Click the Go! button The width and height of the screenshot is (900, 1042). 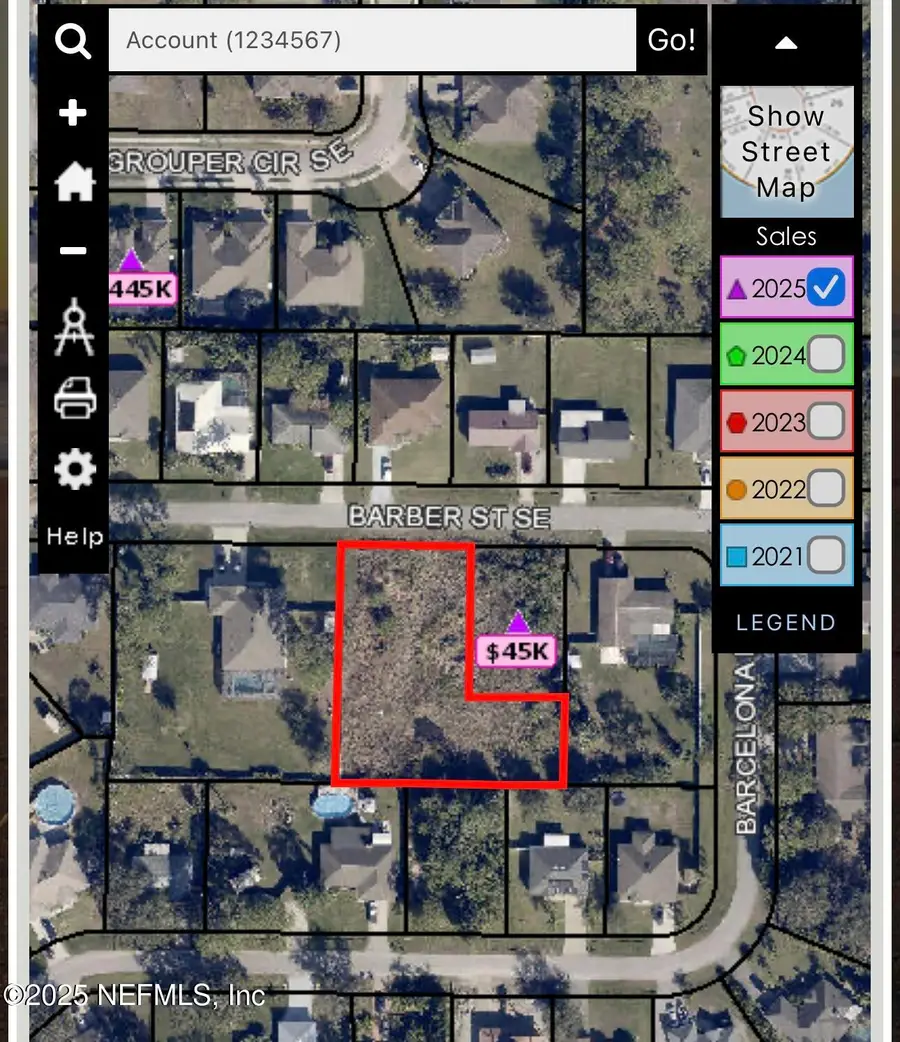tap(671, 40)
